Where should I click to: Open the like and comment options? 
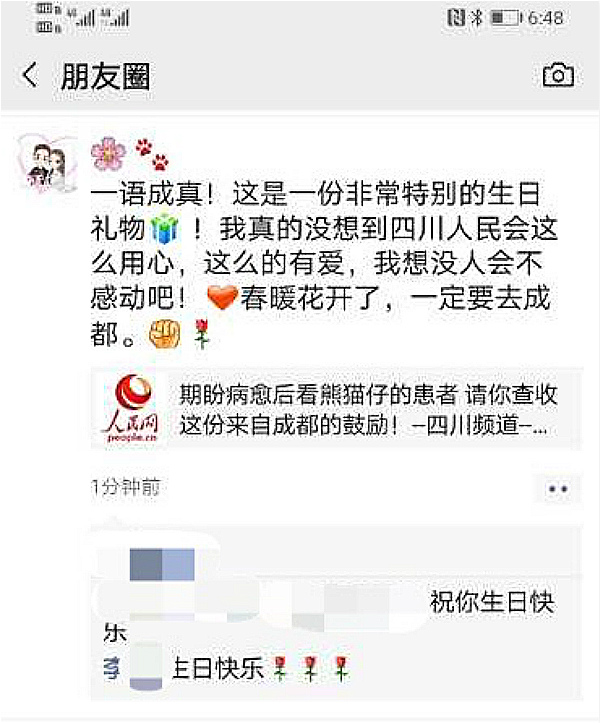557,488
